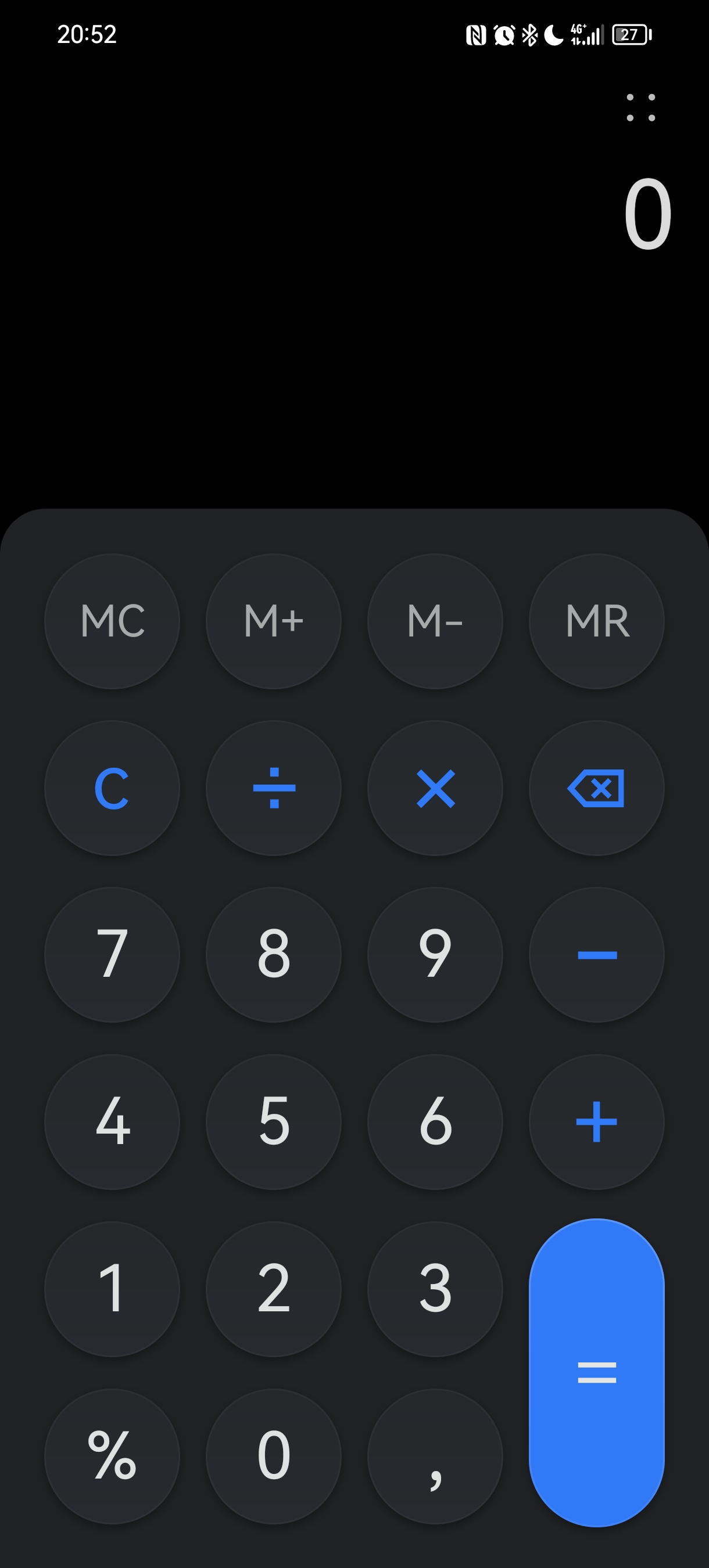709x1568 pixels.
Task: Enter the digit 9
Action: click(435, 954)
